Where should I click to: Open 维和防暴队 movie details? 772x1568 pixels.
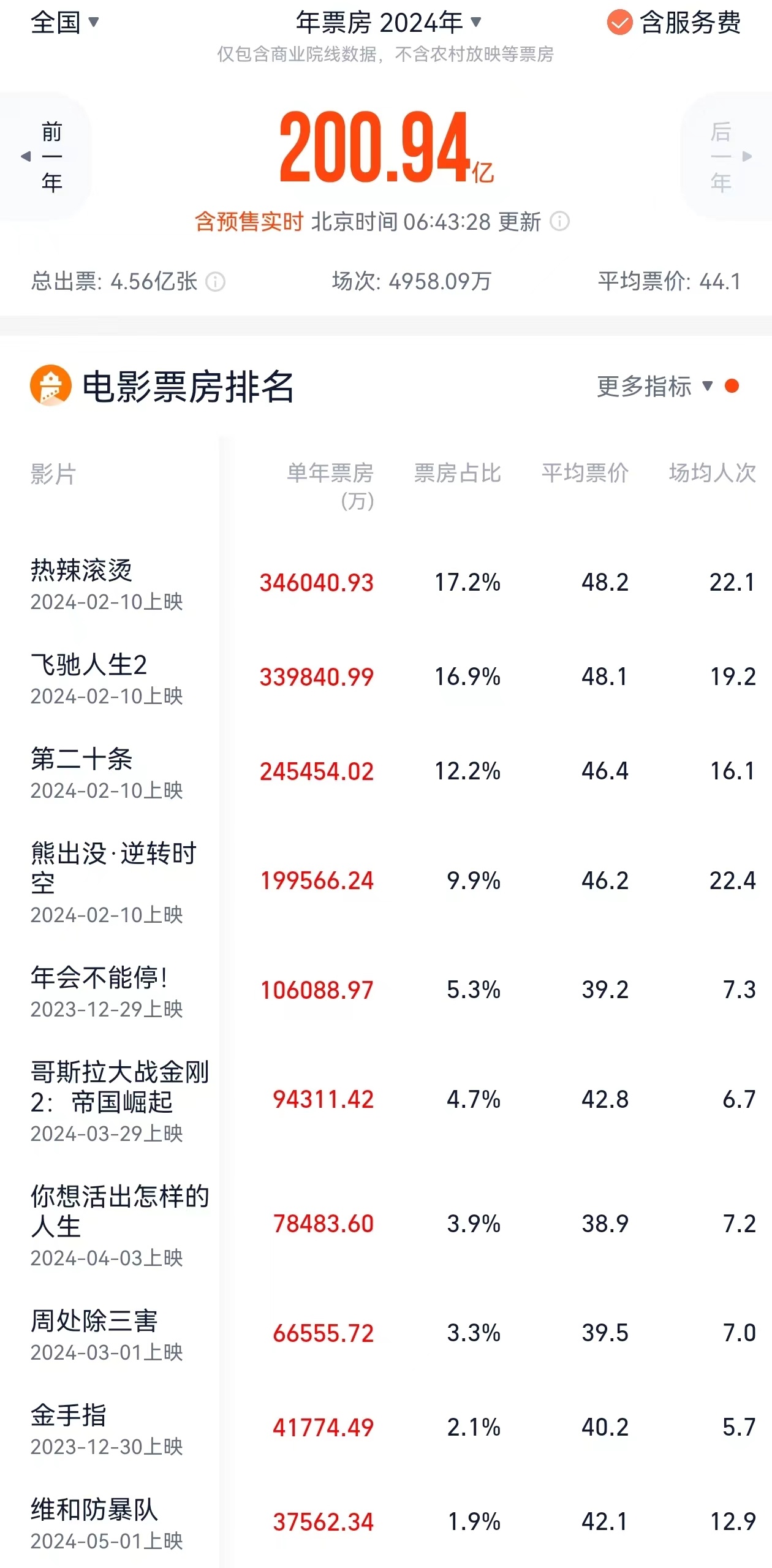click(386, 1522)
